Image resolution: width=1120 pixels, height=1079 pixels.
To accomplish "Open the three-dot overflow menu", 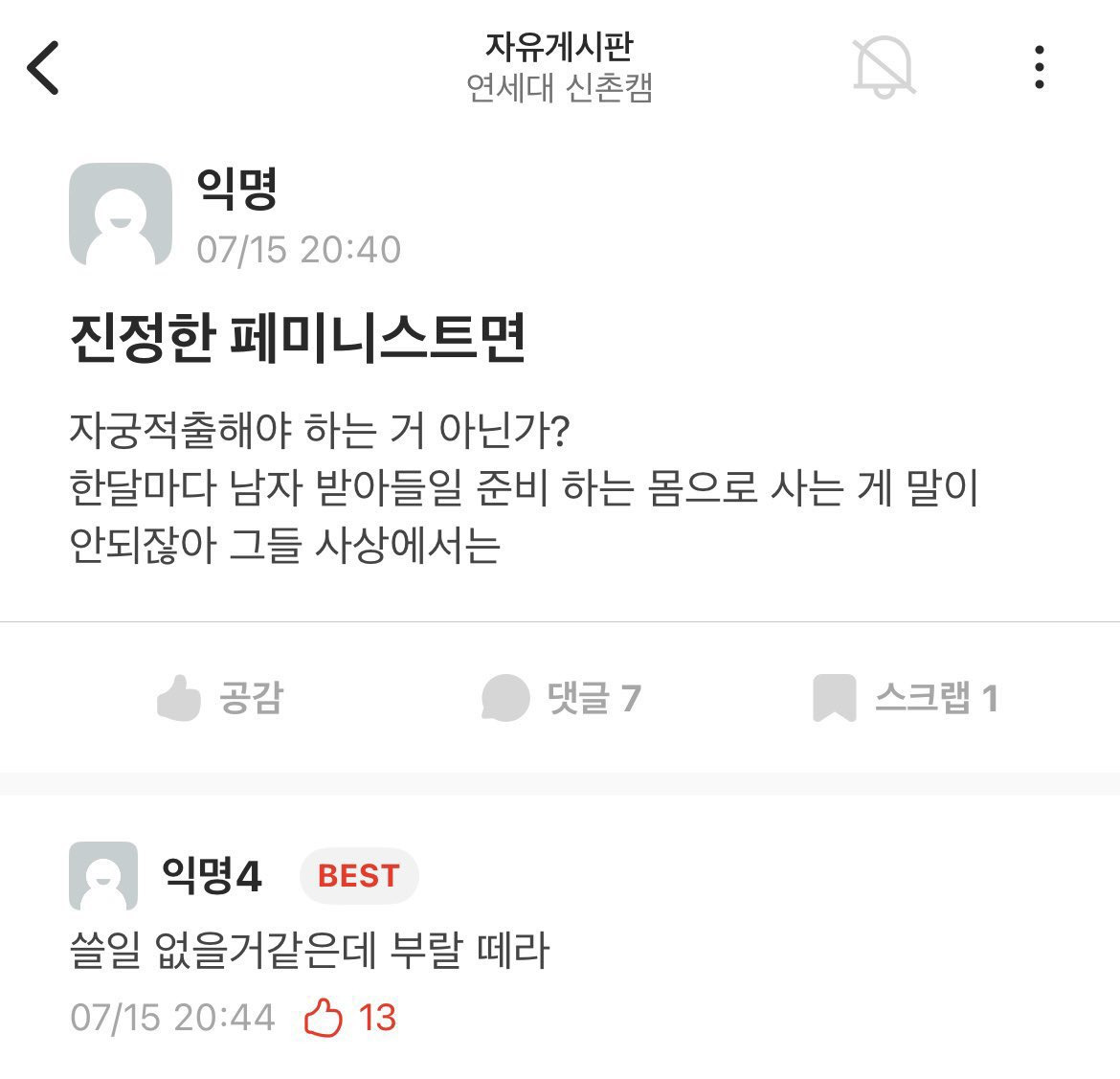I will click(x=1040, y=67).
